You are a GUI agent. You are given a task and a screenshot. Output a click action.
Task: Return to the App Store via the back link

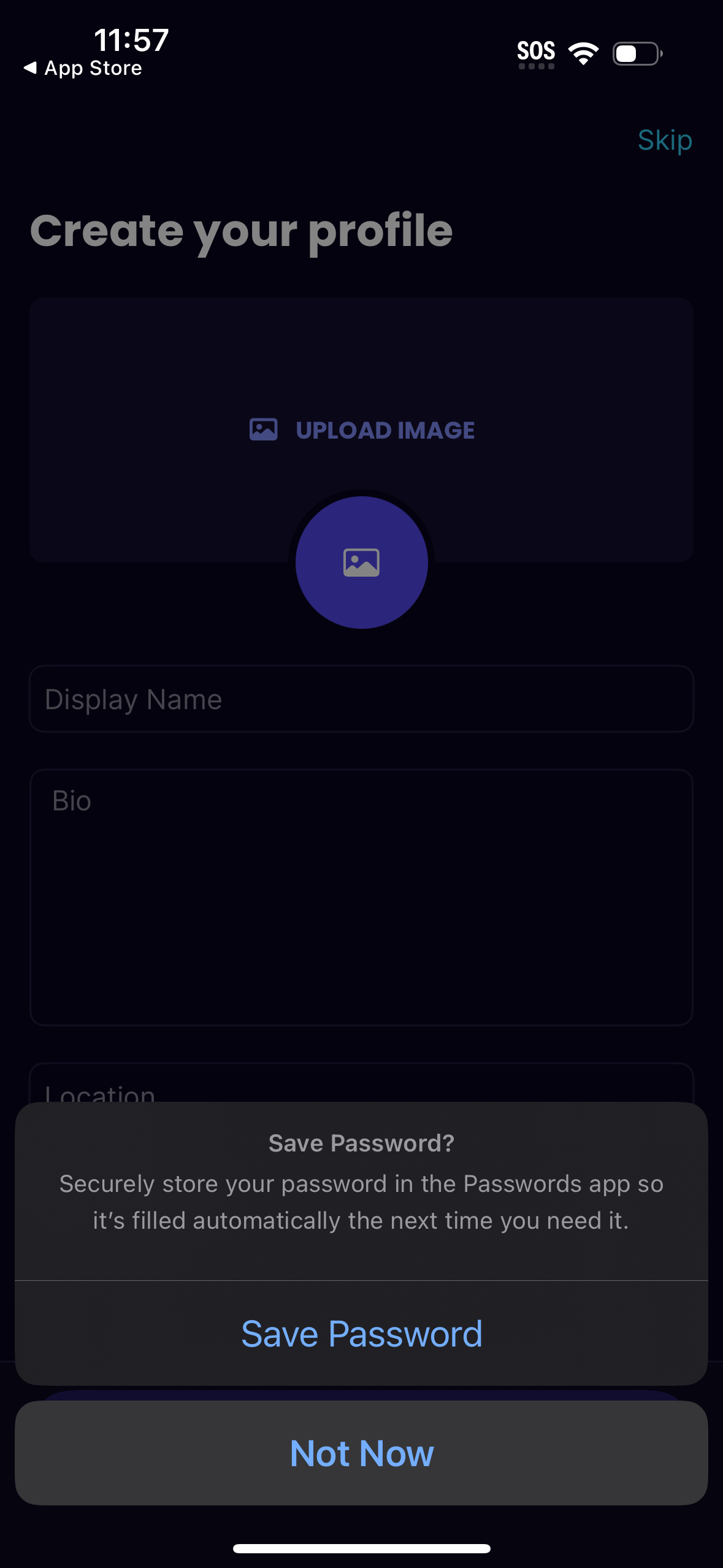click(91, 67)
